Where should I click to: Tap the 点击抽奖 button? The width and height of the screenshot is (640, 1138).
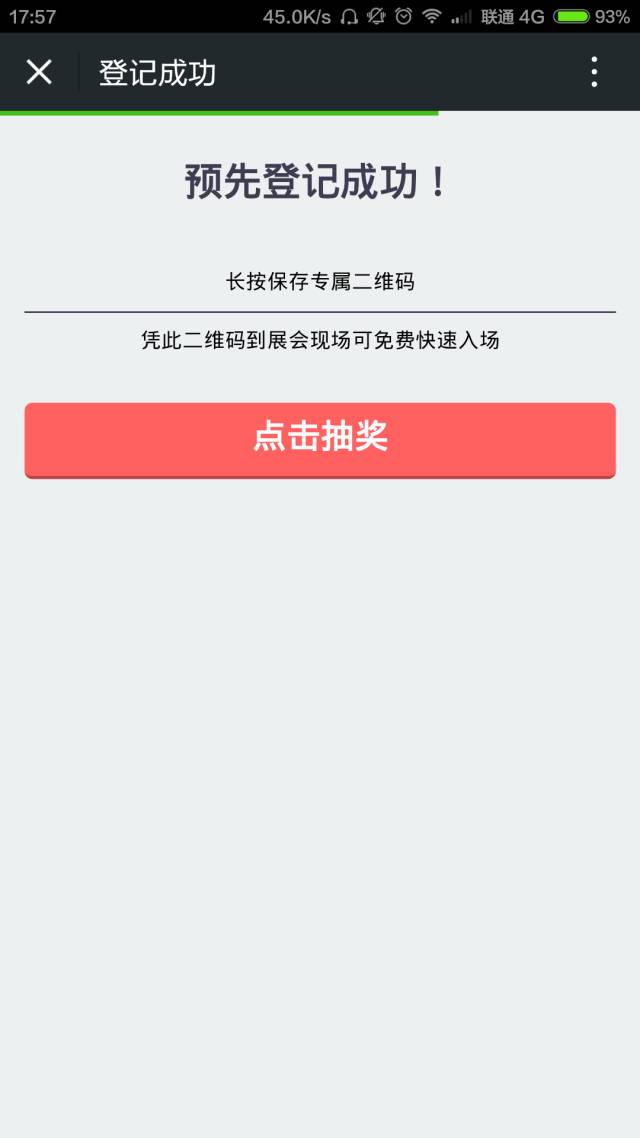pyautogui.click(x=320, y=441)
